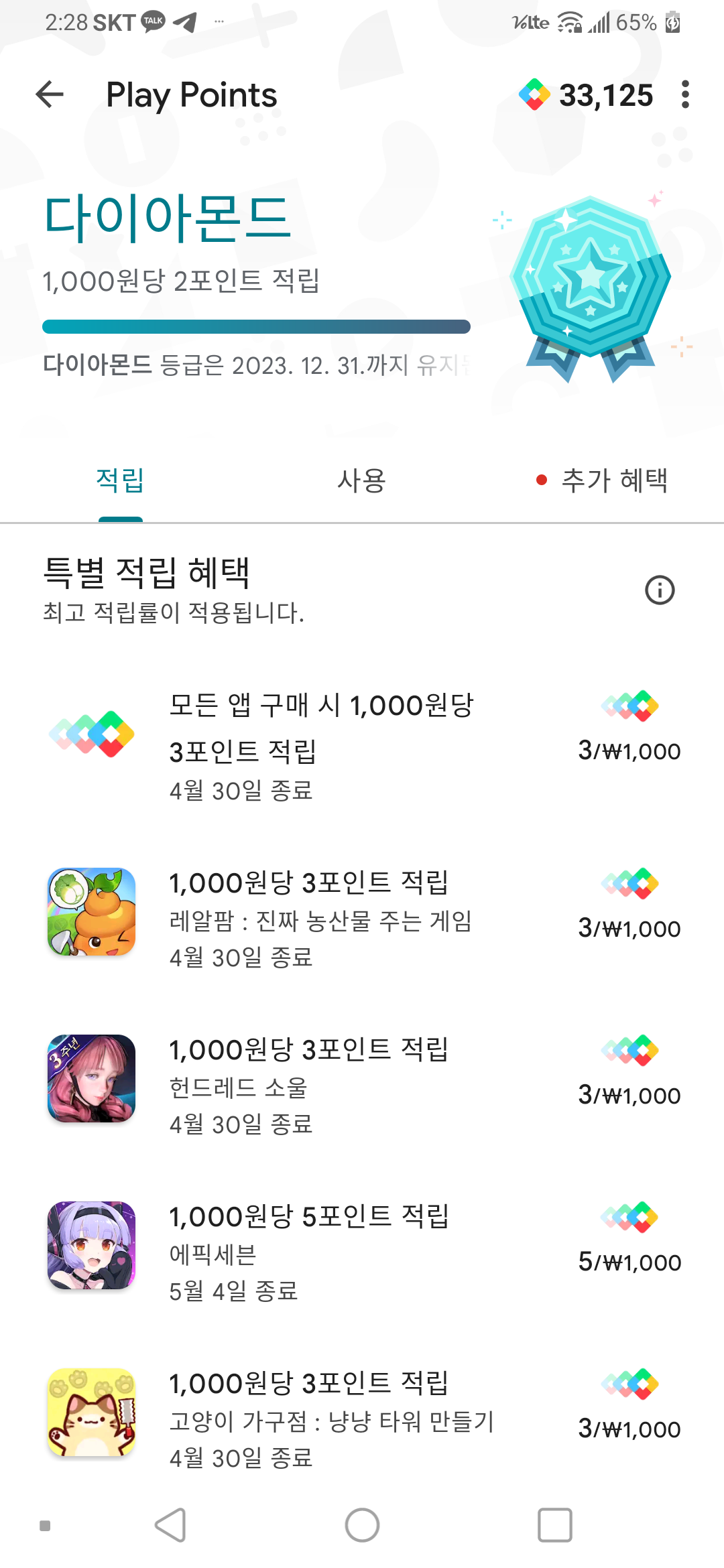The width and height of the screenshot is (724, 1568).
Task: Switch to the 사용 tab
Action: (361, 480)
